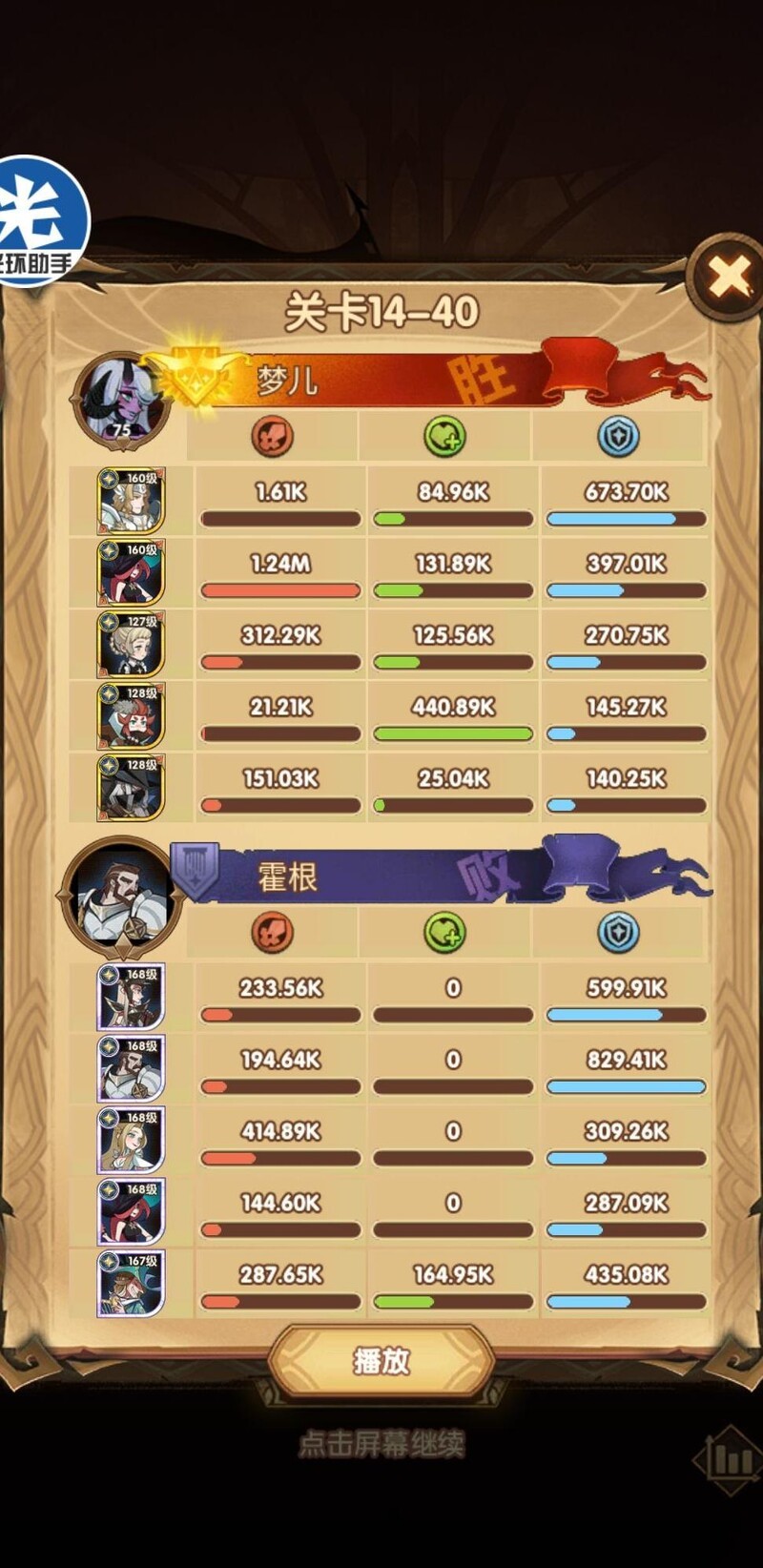The image size is (763, 1568).
Task: Open the battle stats chart icon
Action: 730,1458
